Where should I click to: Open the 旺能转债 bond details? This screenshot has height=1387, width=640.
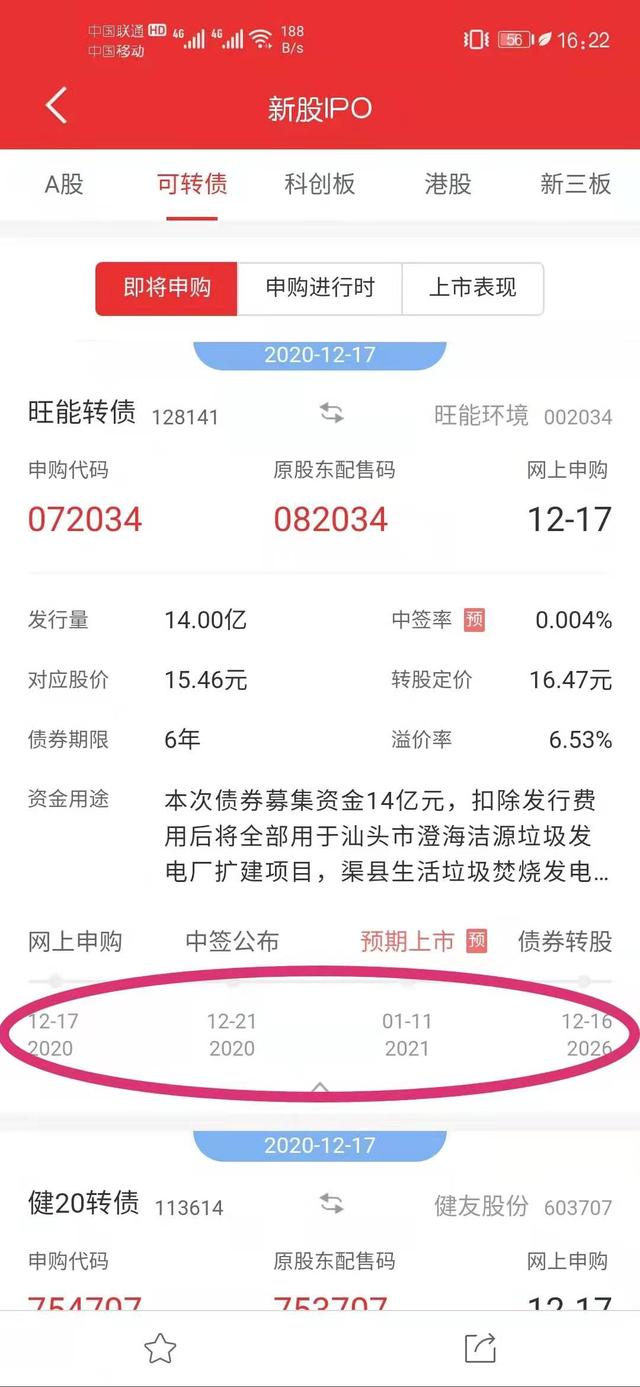[82, 413]
